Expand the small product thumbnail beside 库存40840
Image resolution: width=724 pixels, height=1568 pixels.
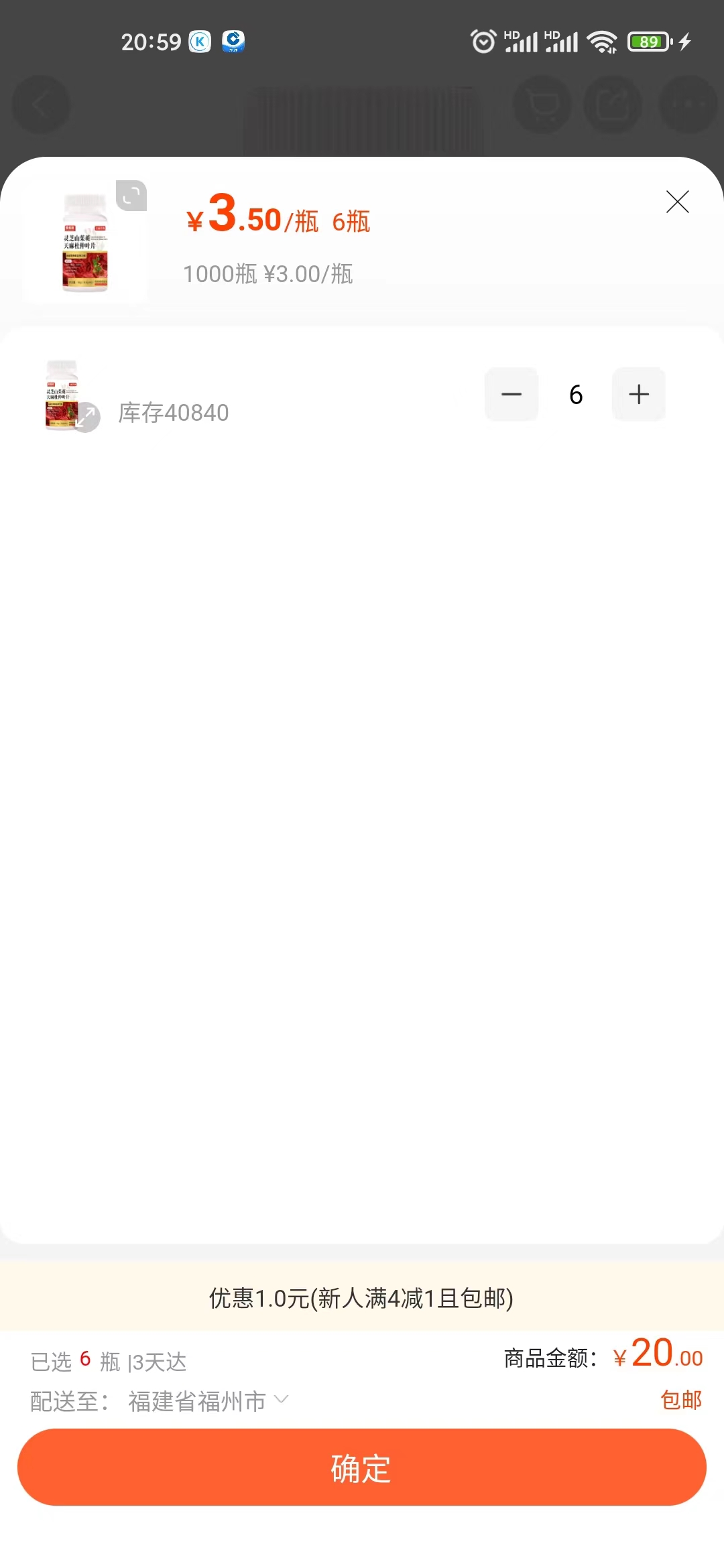[x=85, y=417]
